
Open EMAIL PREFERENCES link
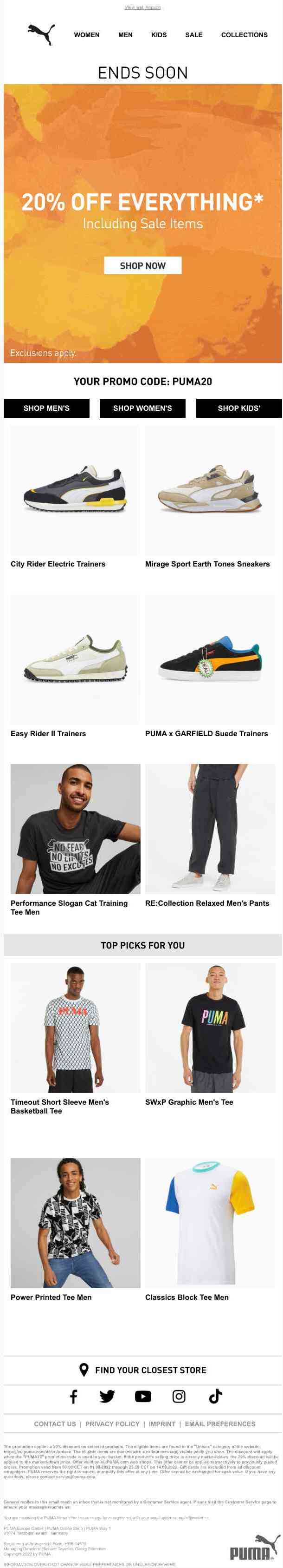coord(220,1424)
